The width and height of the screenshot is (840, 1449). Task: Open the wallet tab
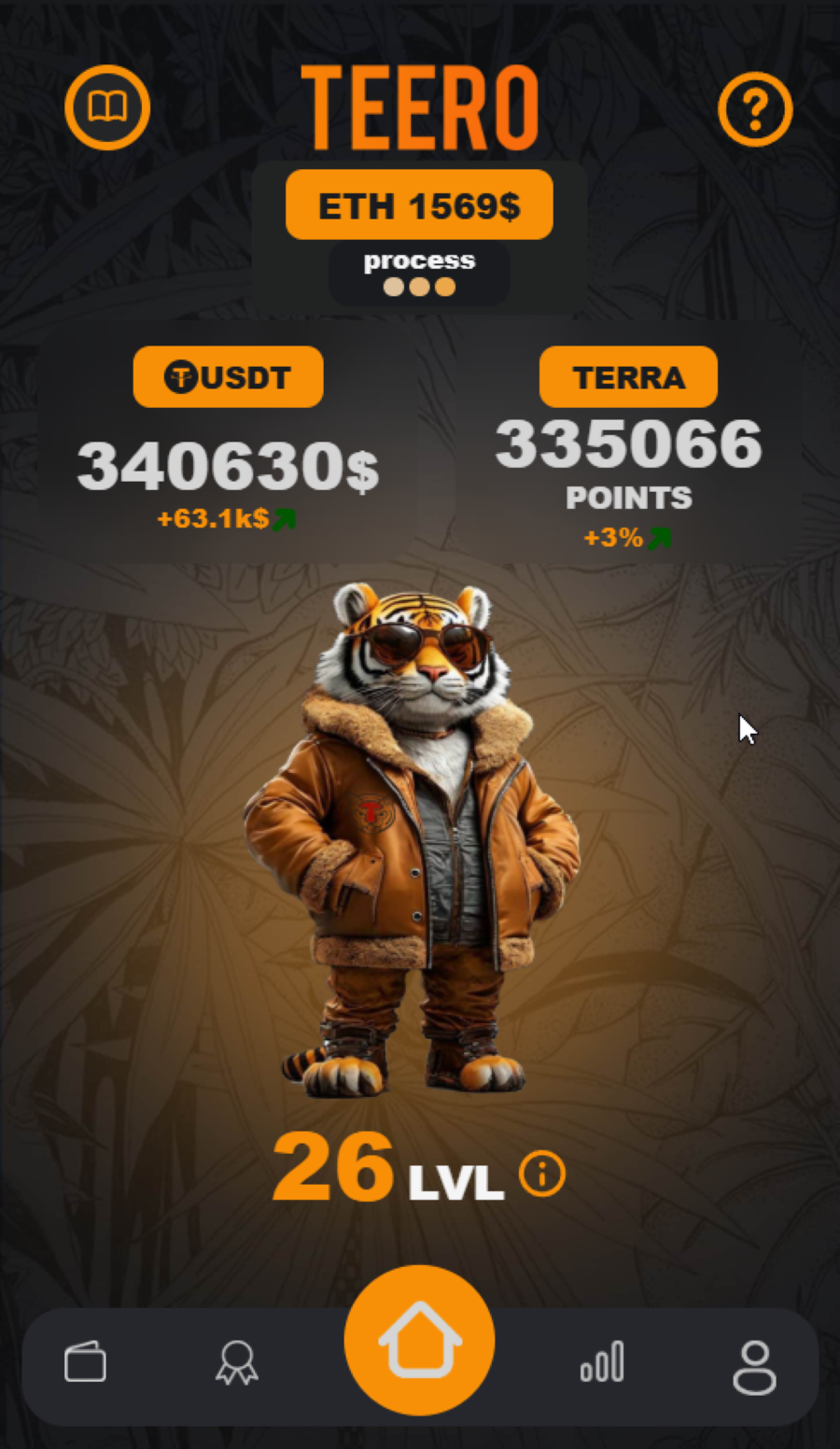[x=85, y=1362]
